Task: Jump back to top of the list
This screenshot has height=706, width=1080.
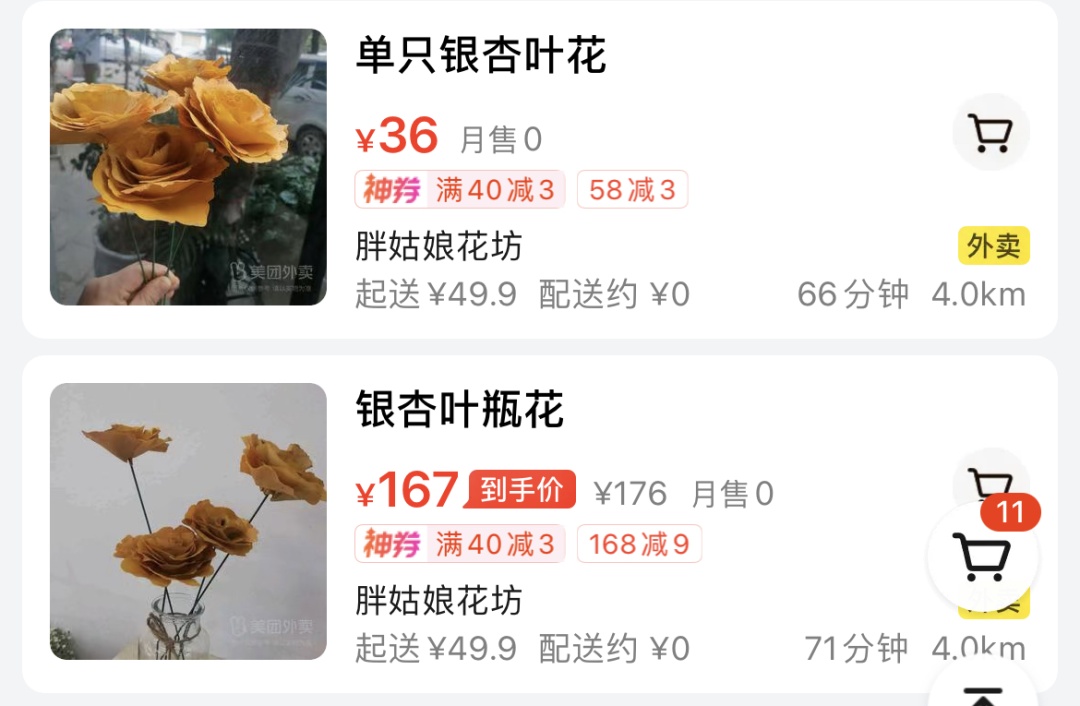Action: click(x=982, y=692)
